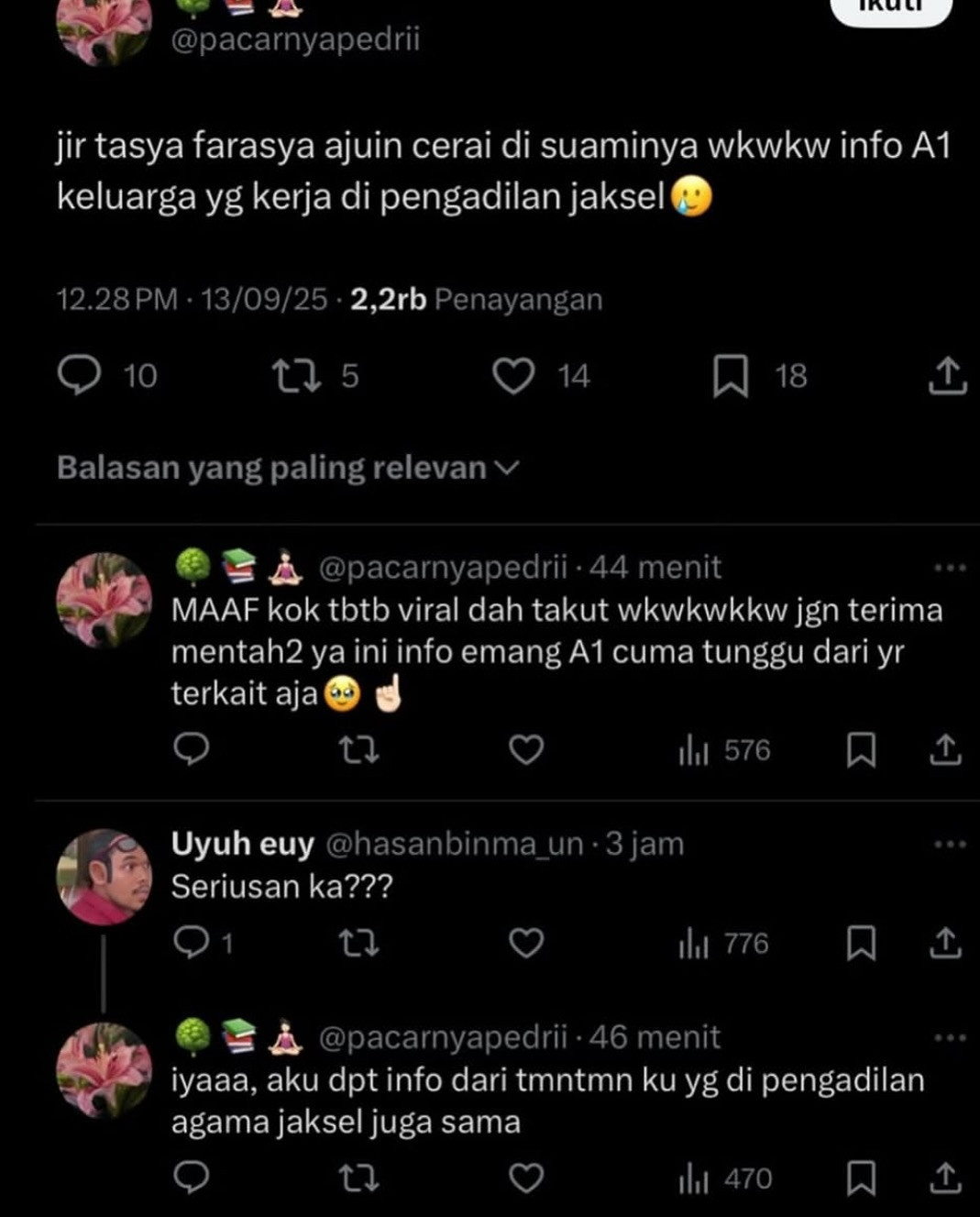Viewport: 980px width, 1217px height.
Task: Open Uyuh euy's profile picture
Action: pos(104,877)
